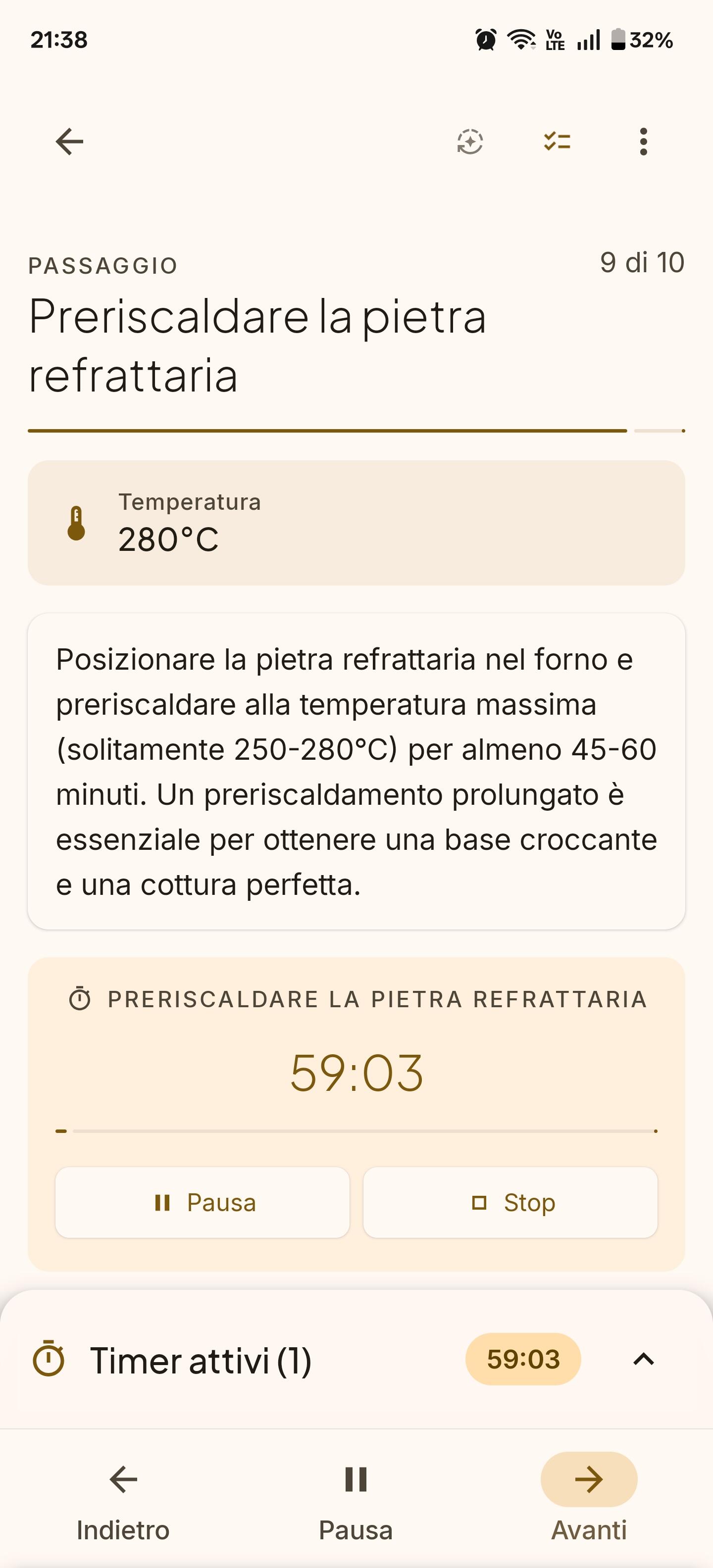
Task: Tap the 59:03 badge in Timer attivi
Action: pyautogui.click(x=522, y=1359)
